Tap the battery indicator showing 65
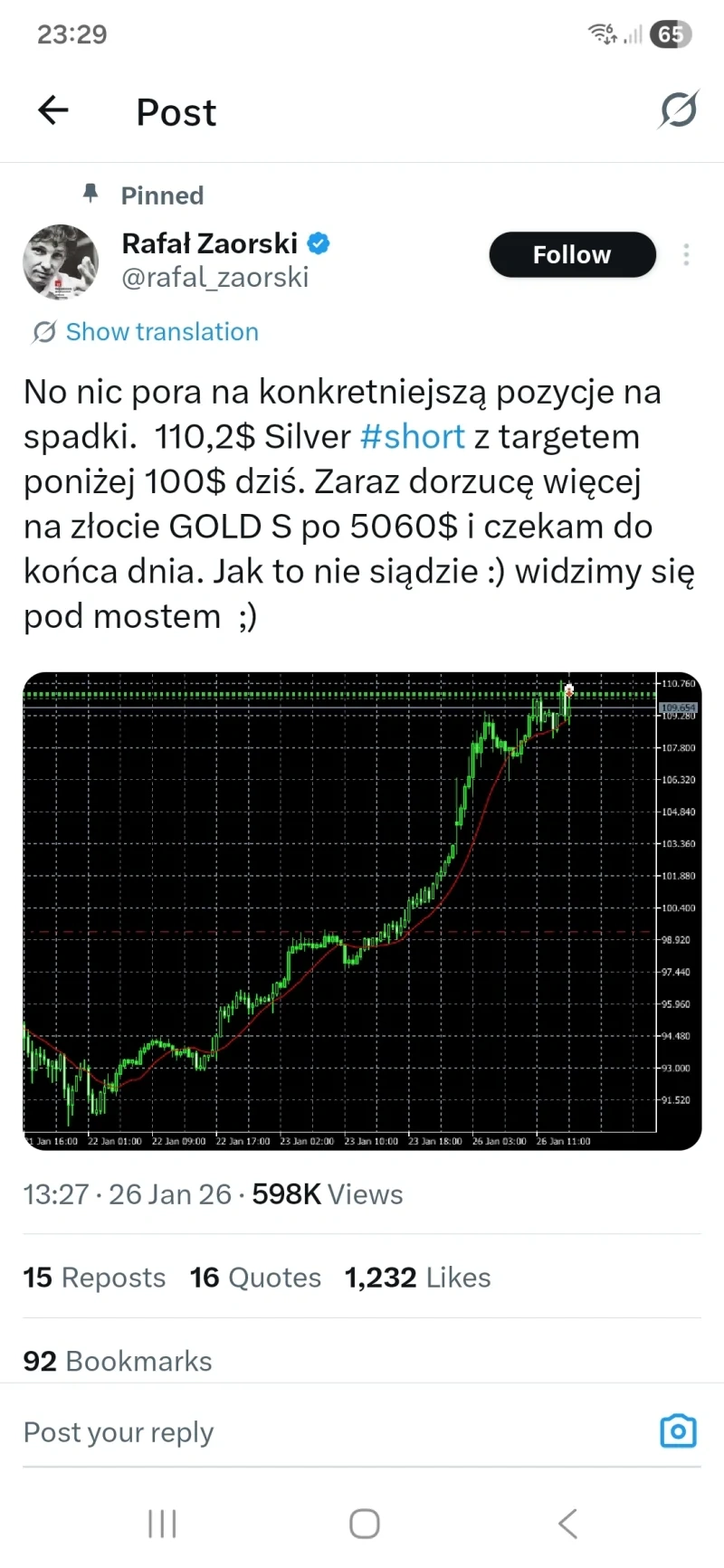Viewport: 724px width, 1568px height. (671, 33)
